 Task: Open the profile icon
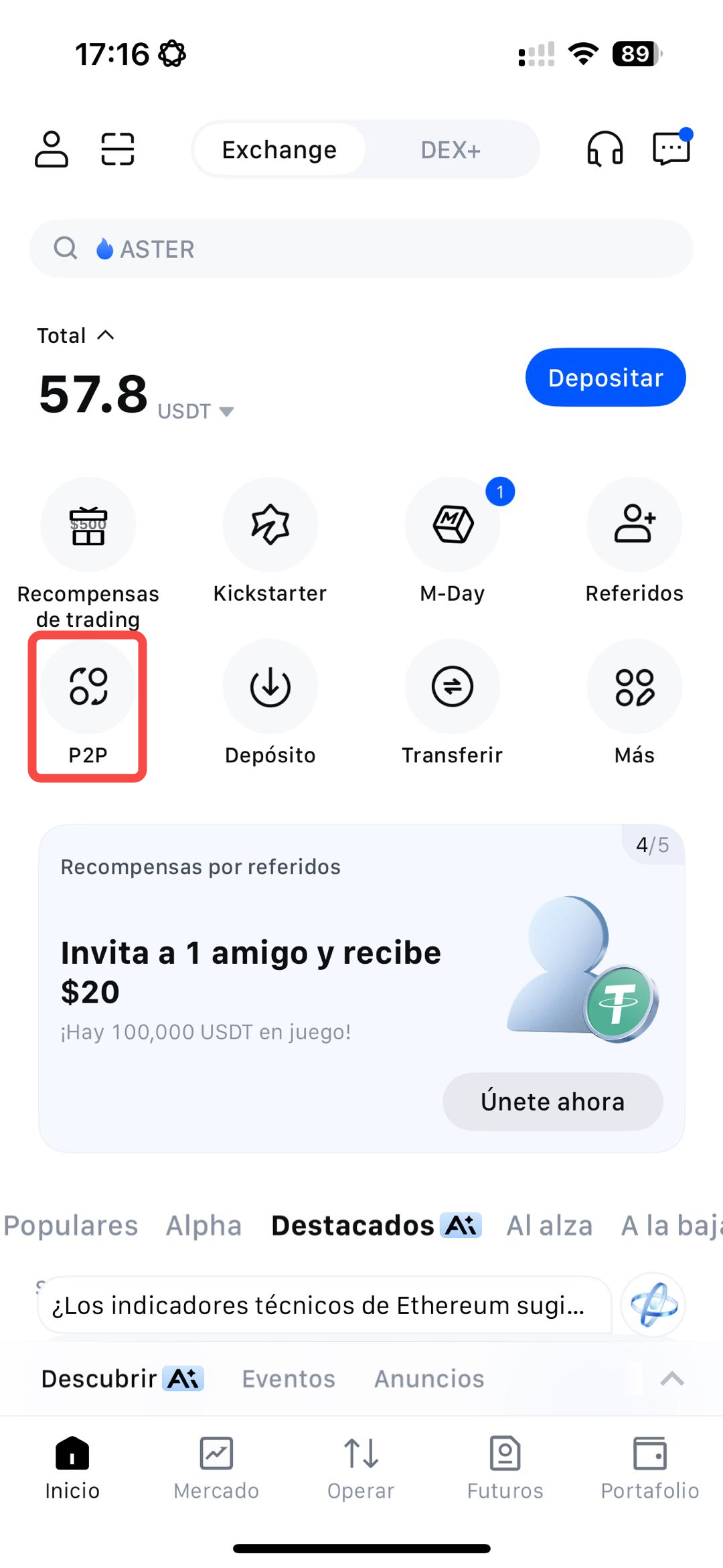(52, 149)
